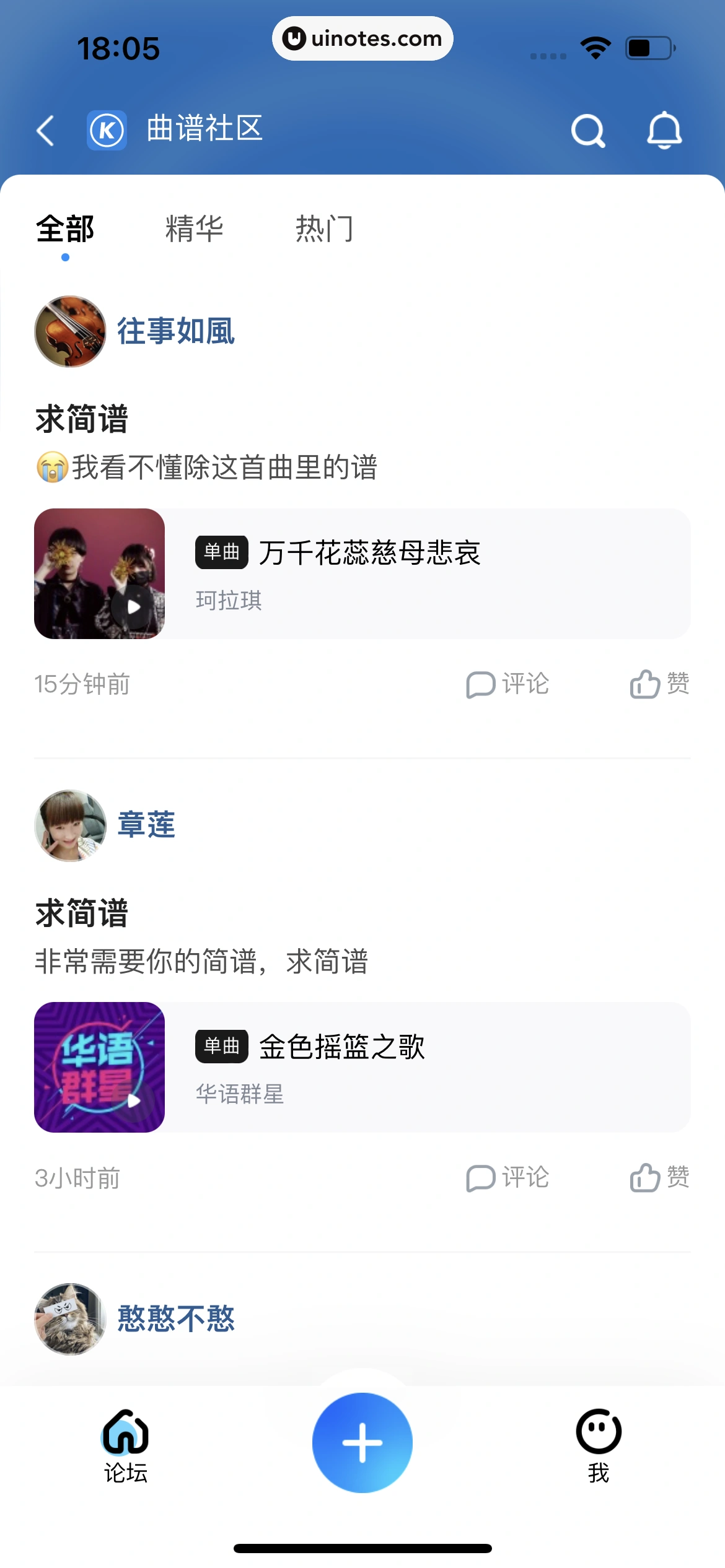Select the 全部 tab
725x1568 pixels.
65,229
